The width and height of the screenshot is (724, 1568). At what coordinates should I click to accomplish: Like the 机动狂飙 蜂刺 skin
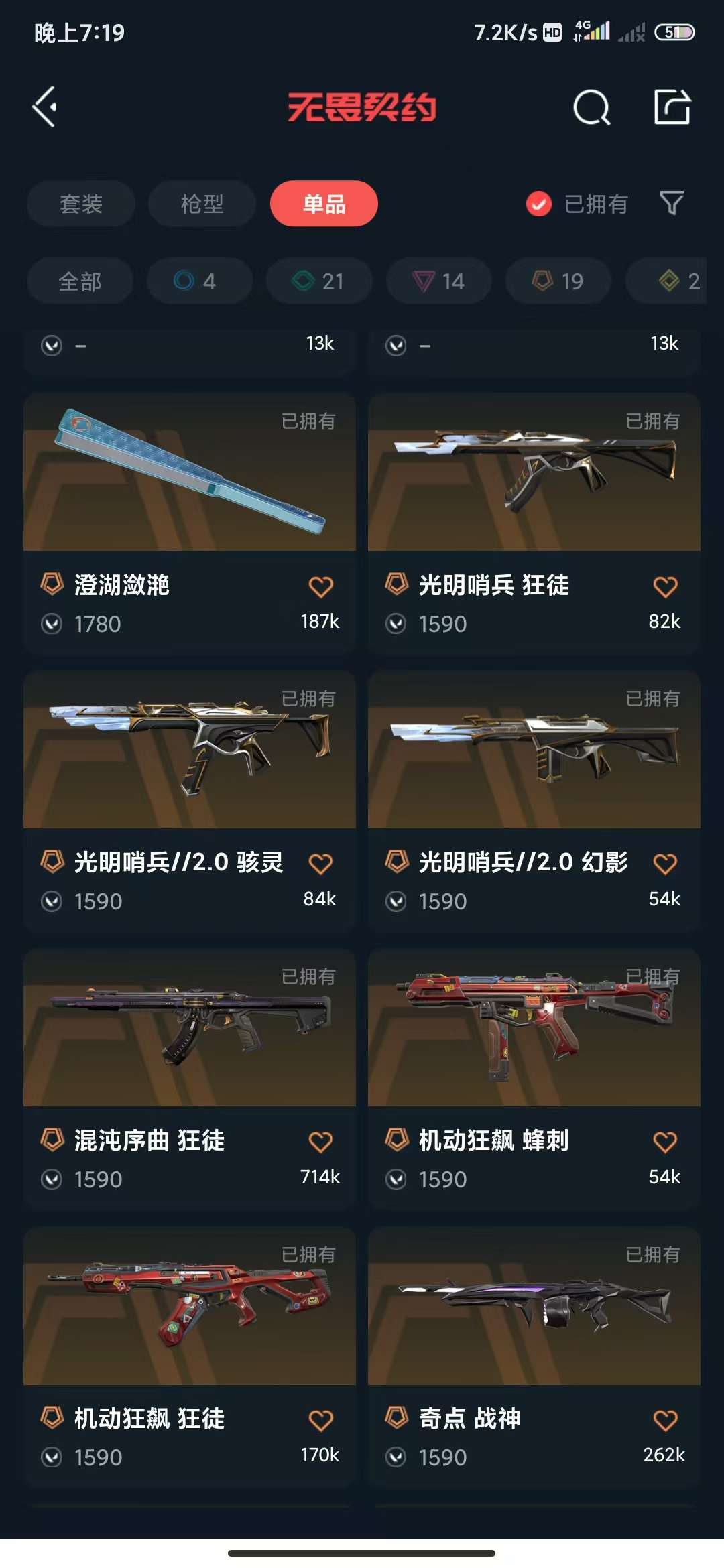[x=665, y=1142]
